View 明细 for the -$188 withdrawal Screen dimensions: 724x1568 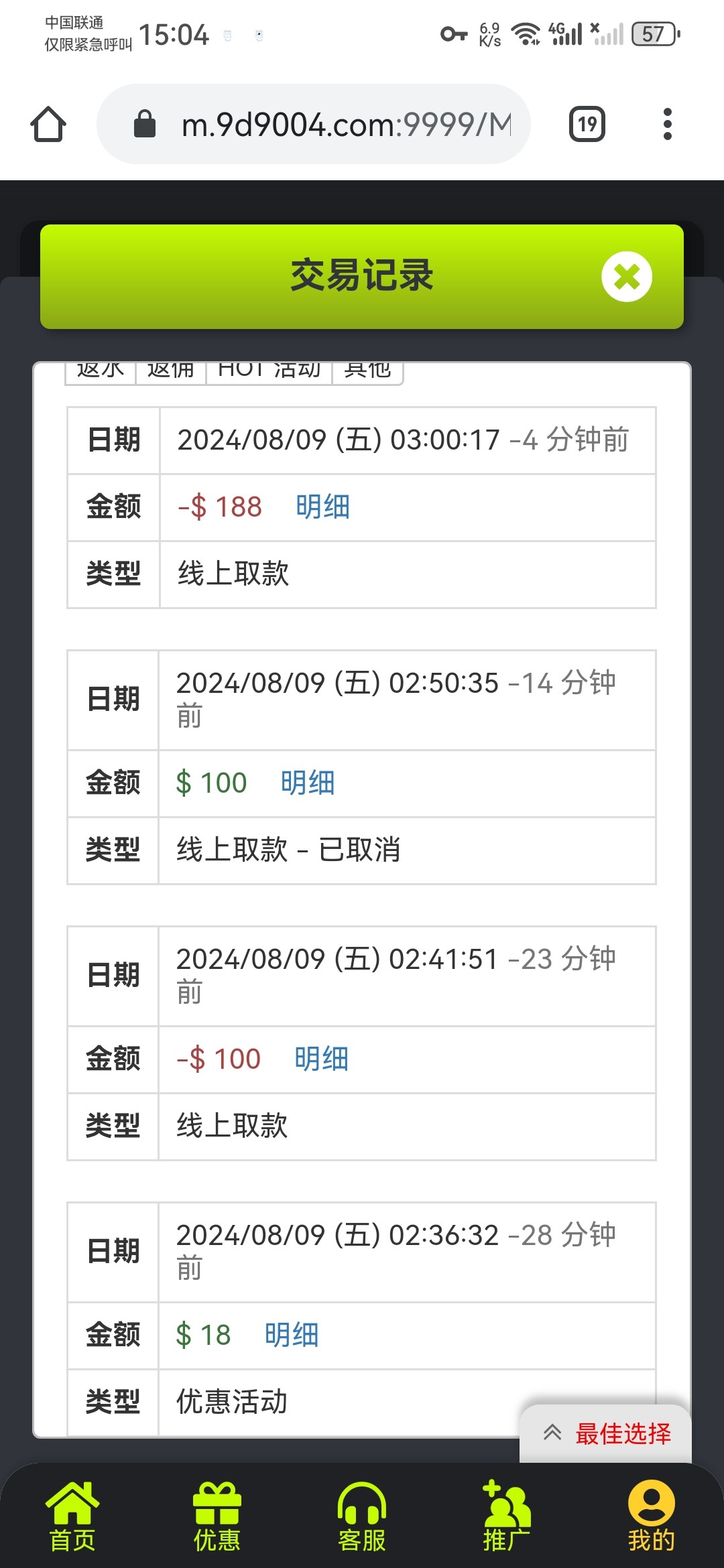322,507
